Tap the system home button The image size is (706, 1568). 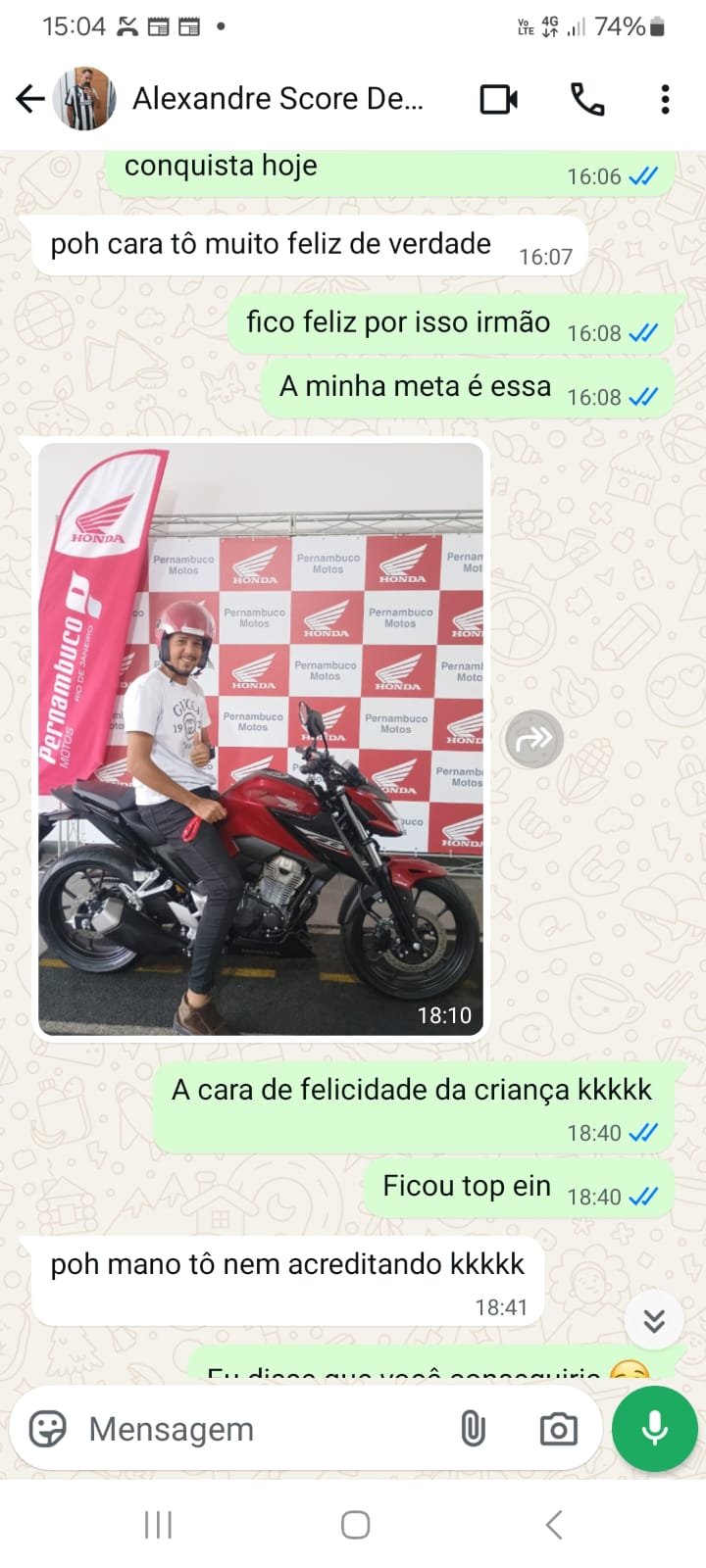(355, 1525)
